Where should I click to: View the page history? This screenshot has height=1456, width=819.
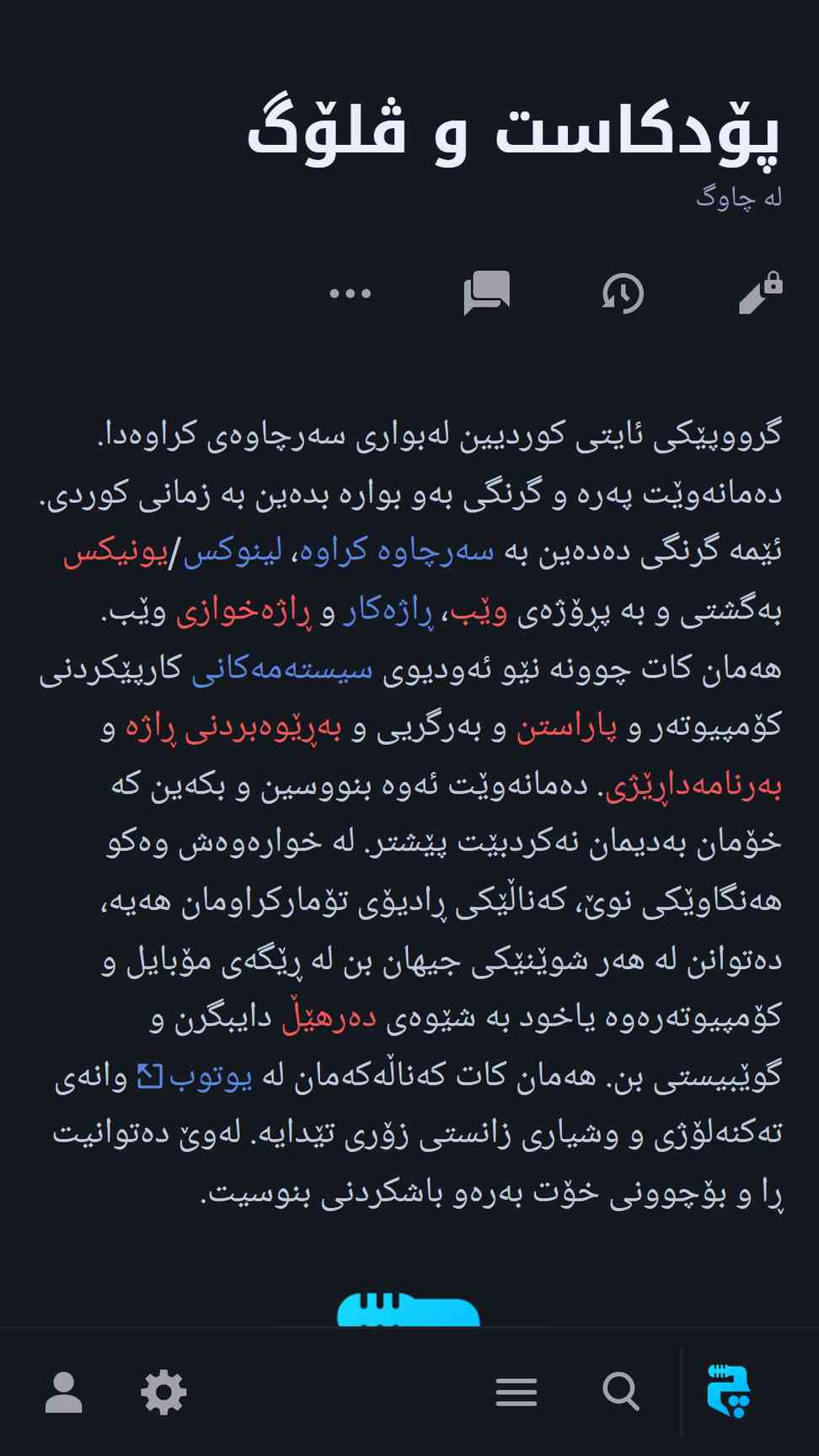coord(623,293)
